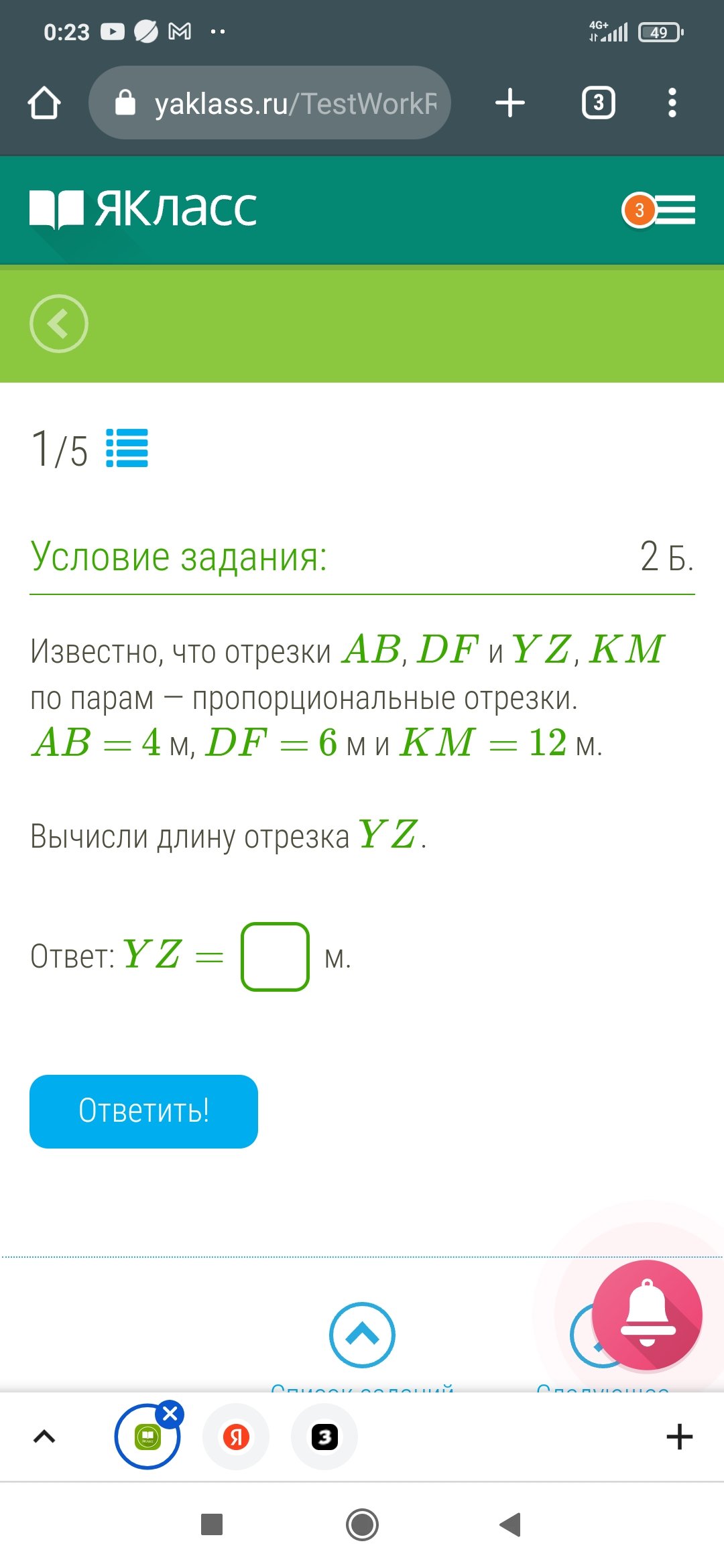Tap the circled up arrow button
Screen dimensions: 724x1568
click(362, 1335)
